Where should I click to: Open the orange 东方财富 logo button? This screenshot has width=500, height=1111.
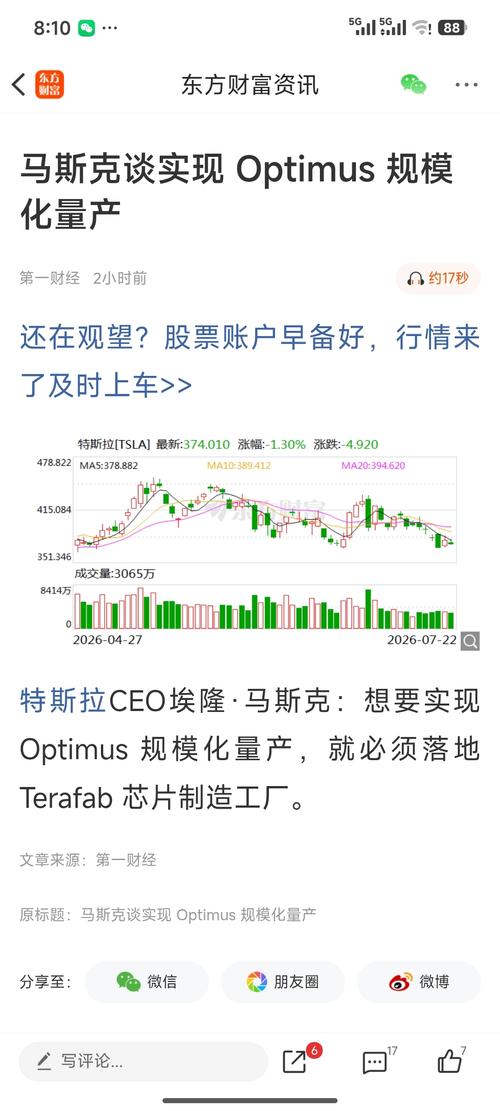pos(50,85)
